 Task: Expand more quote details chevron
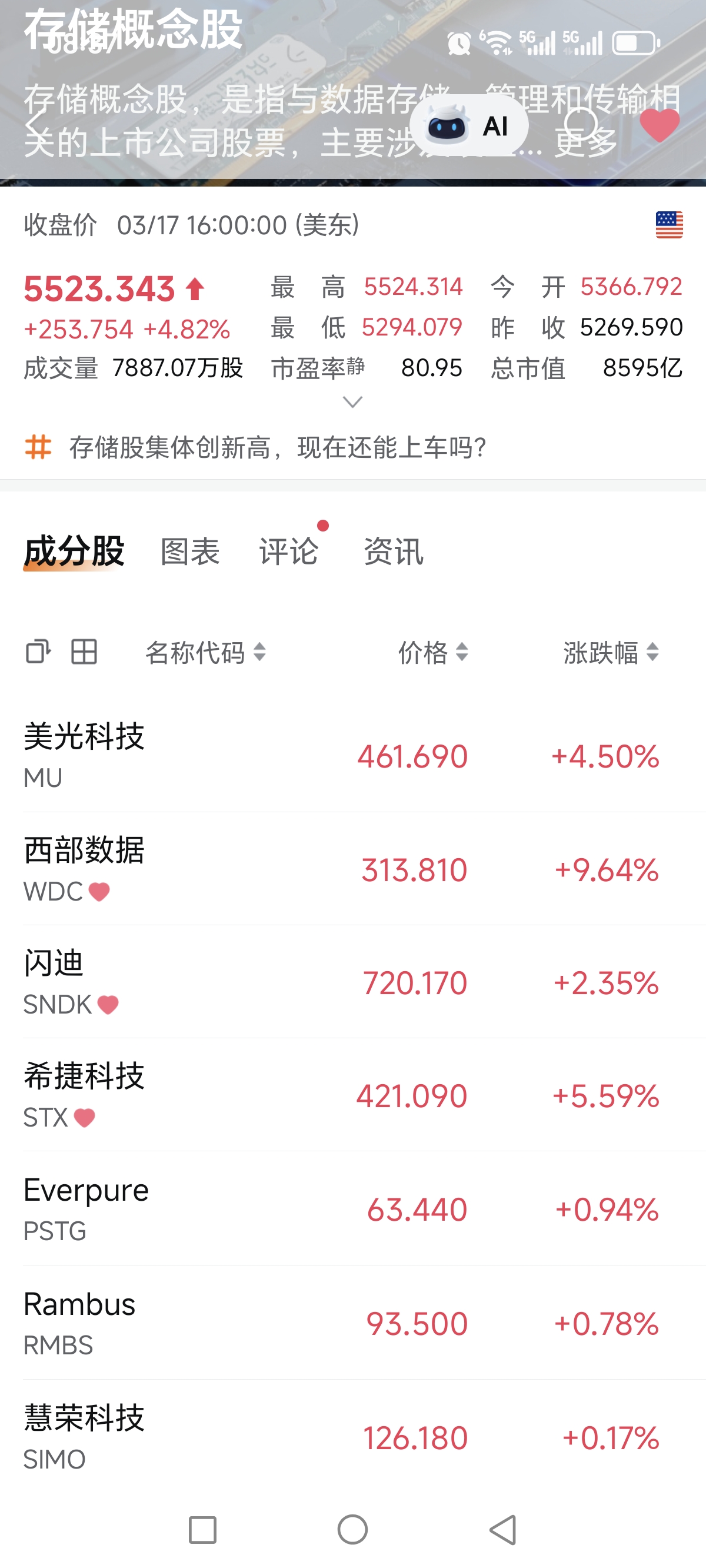tap(353, 403)
